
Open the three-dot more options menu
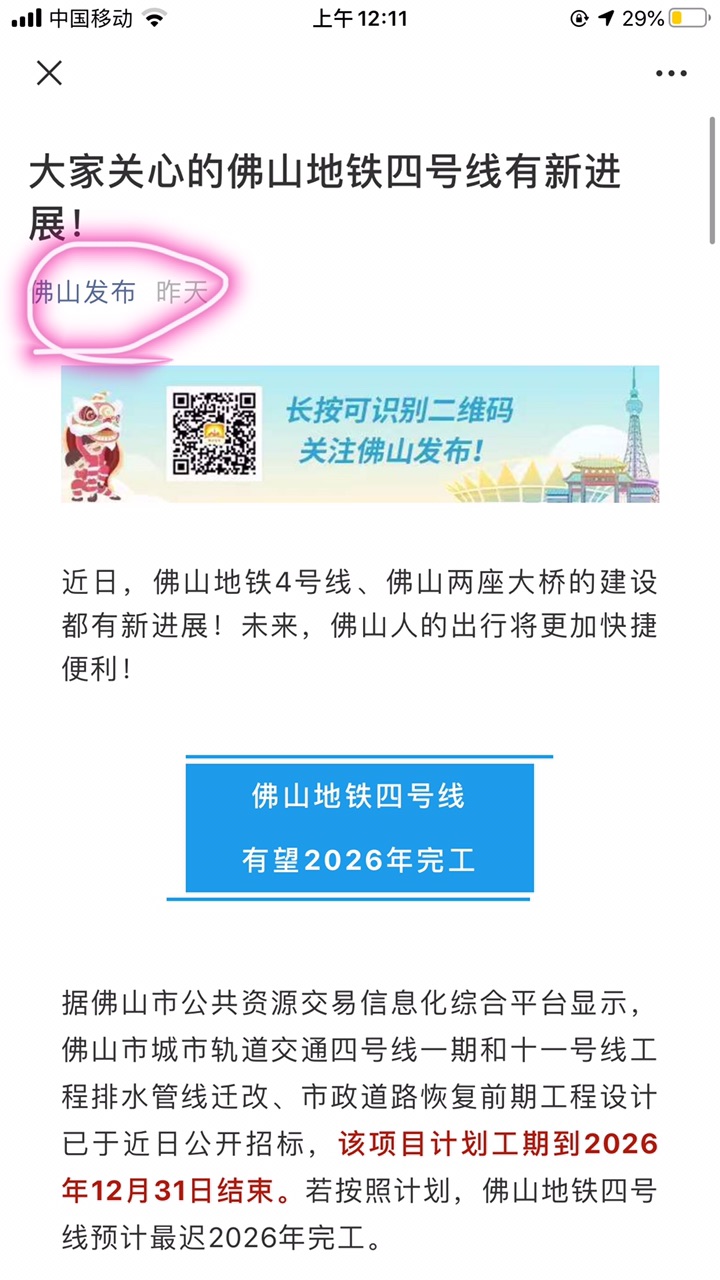click(x=671, y=73)
